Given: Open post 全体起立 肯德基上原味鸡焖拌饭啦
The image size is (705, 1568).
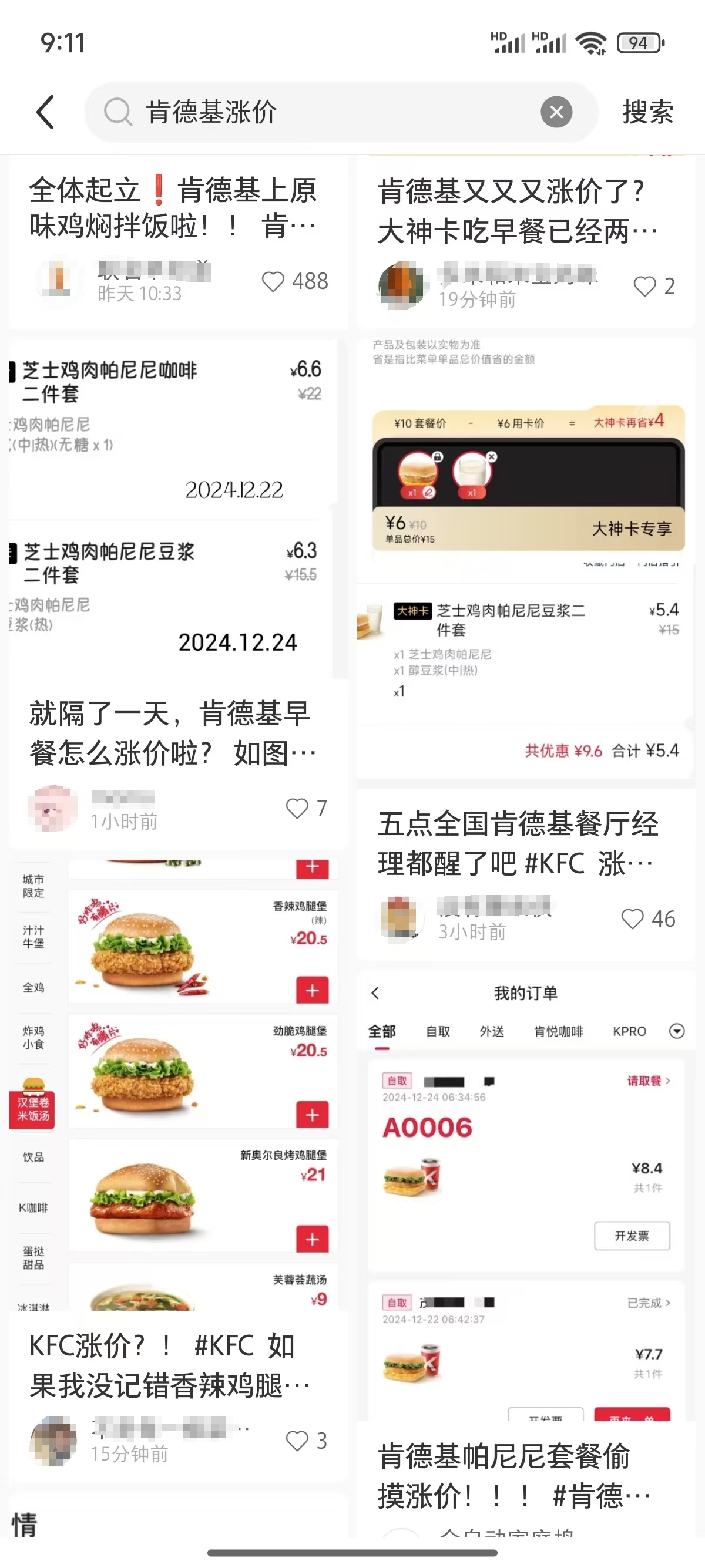Looking at the screenshot, I should pos(173,208).
